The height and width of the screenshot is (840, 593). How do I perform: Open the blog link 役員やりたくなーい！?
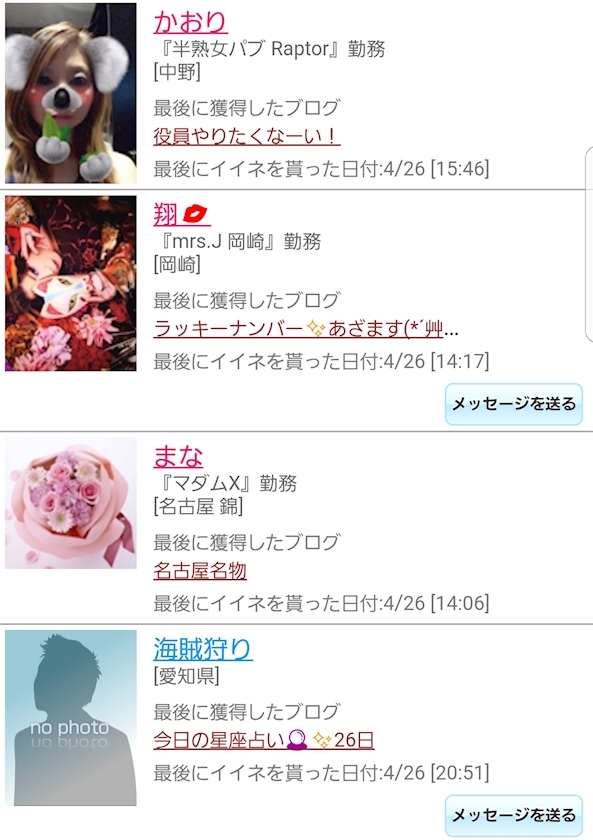246,136
